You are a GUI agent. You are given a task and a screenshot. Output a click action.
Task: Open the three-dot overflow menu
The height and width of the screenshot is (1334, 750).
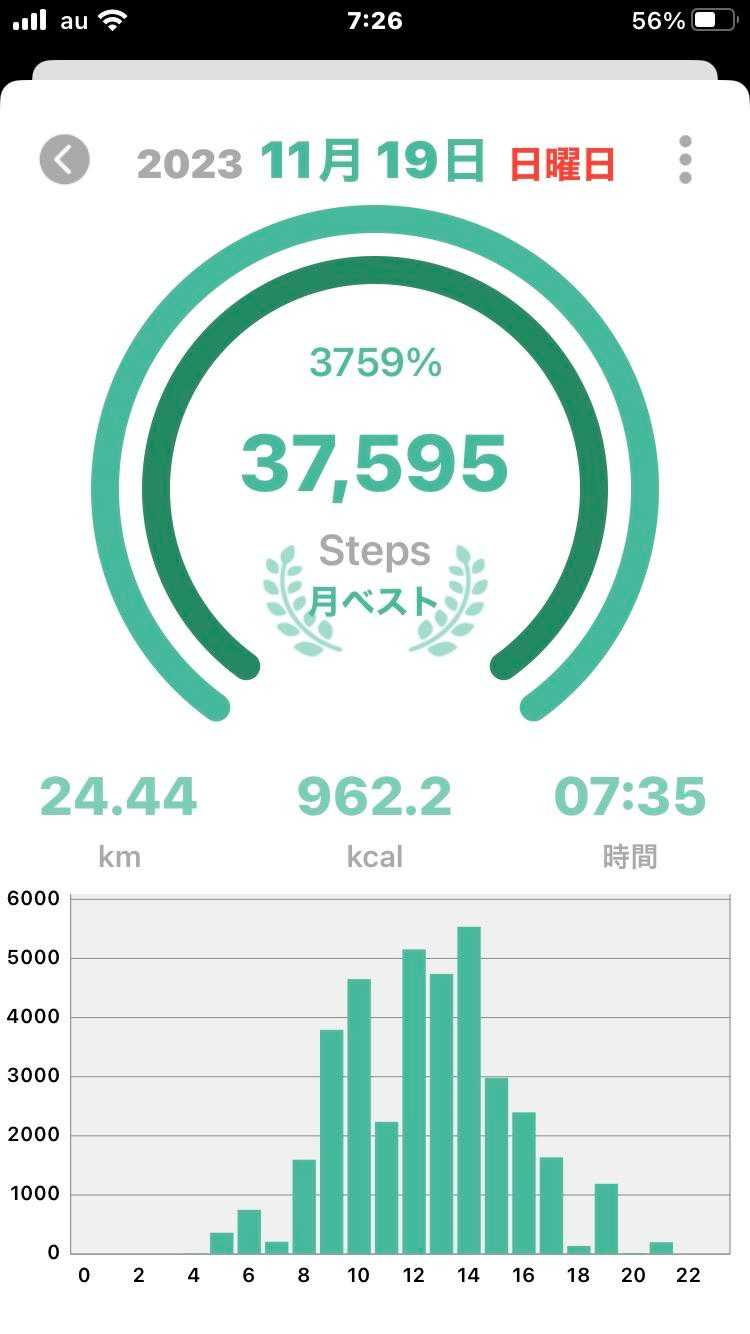point(685,160)
